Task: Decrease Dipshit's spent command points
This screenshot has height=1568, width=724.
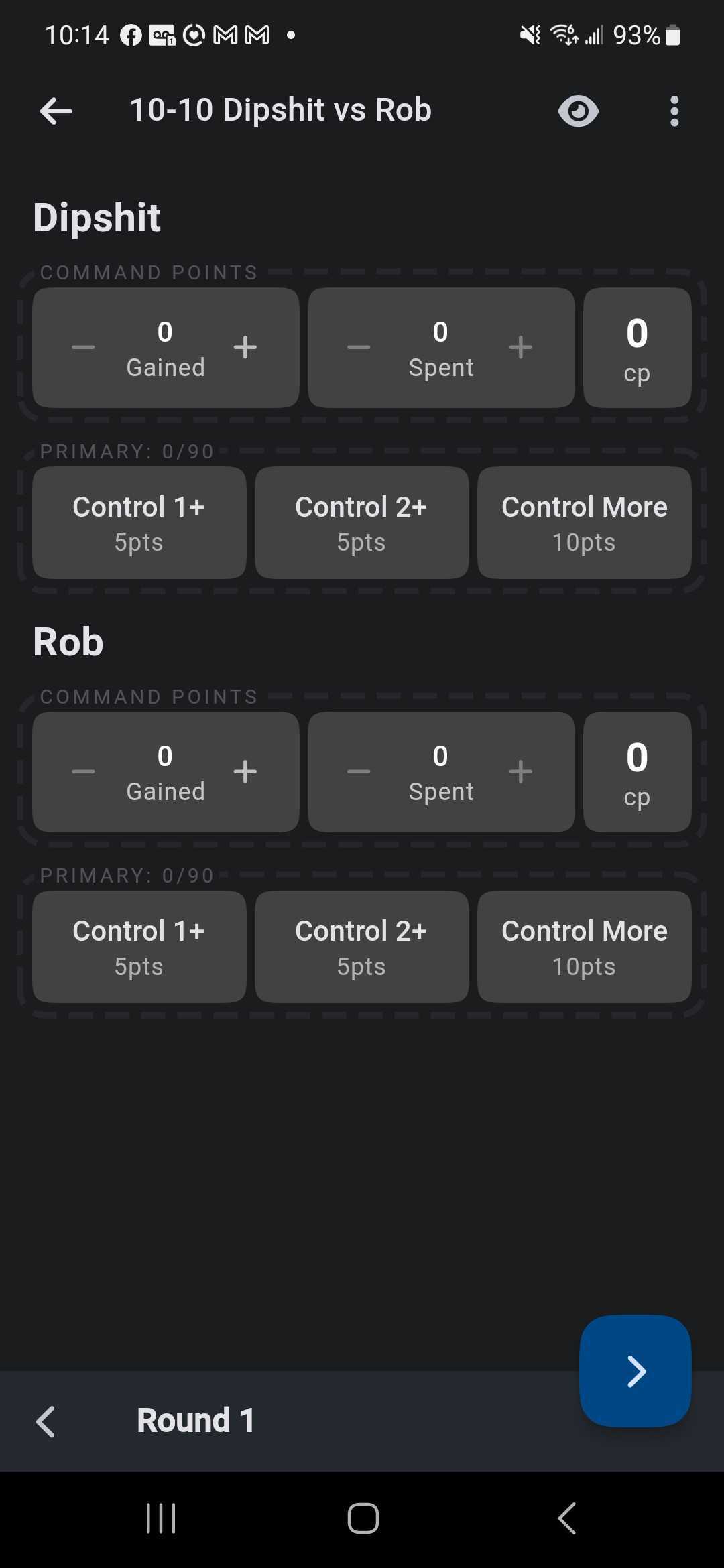Action: [x=359, y=348]
